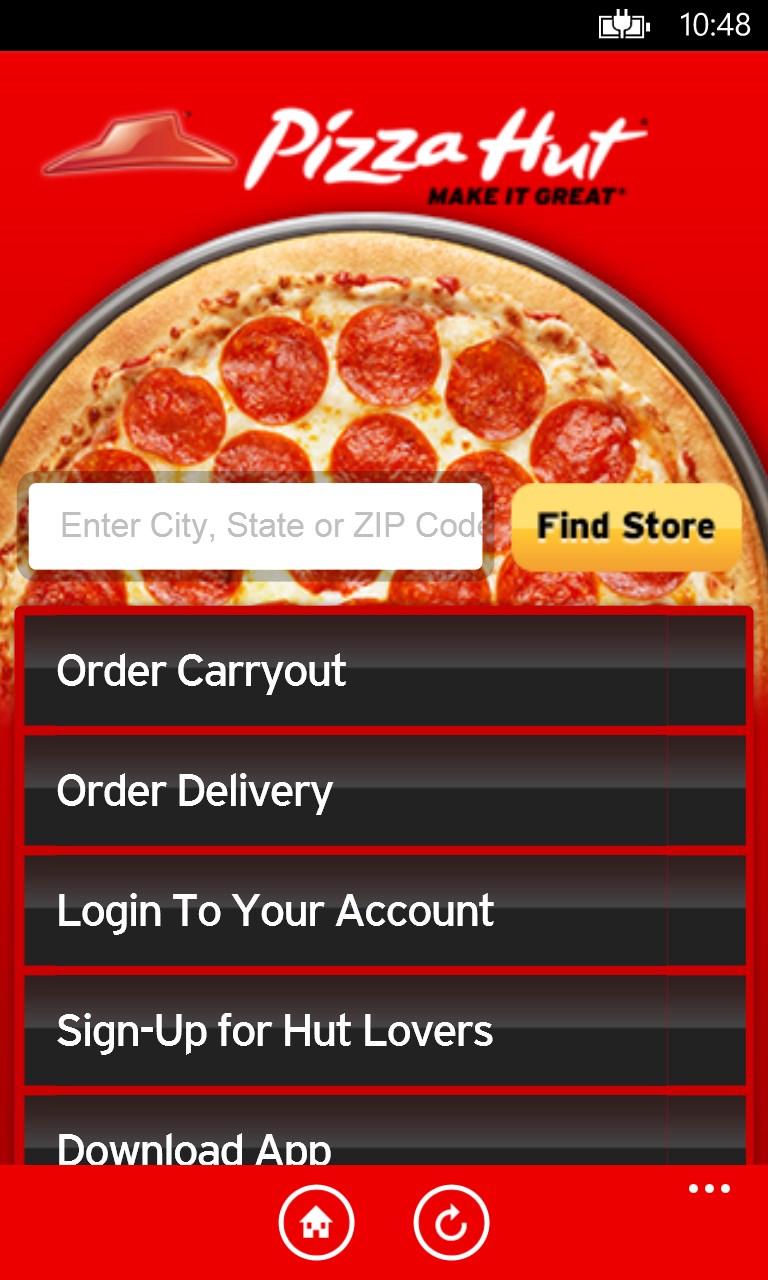Select the Download App row

(385, 1135)
